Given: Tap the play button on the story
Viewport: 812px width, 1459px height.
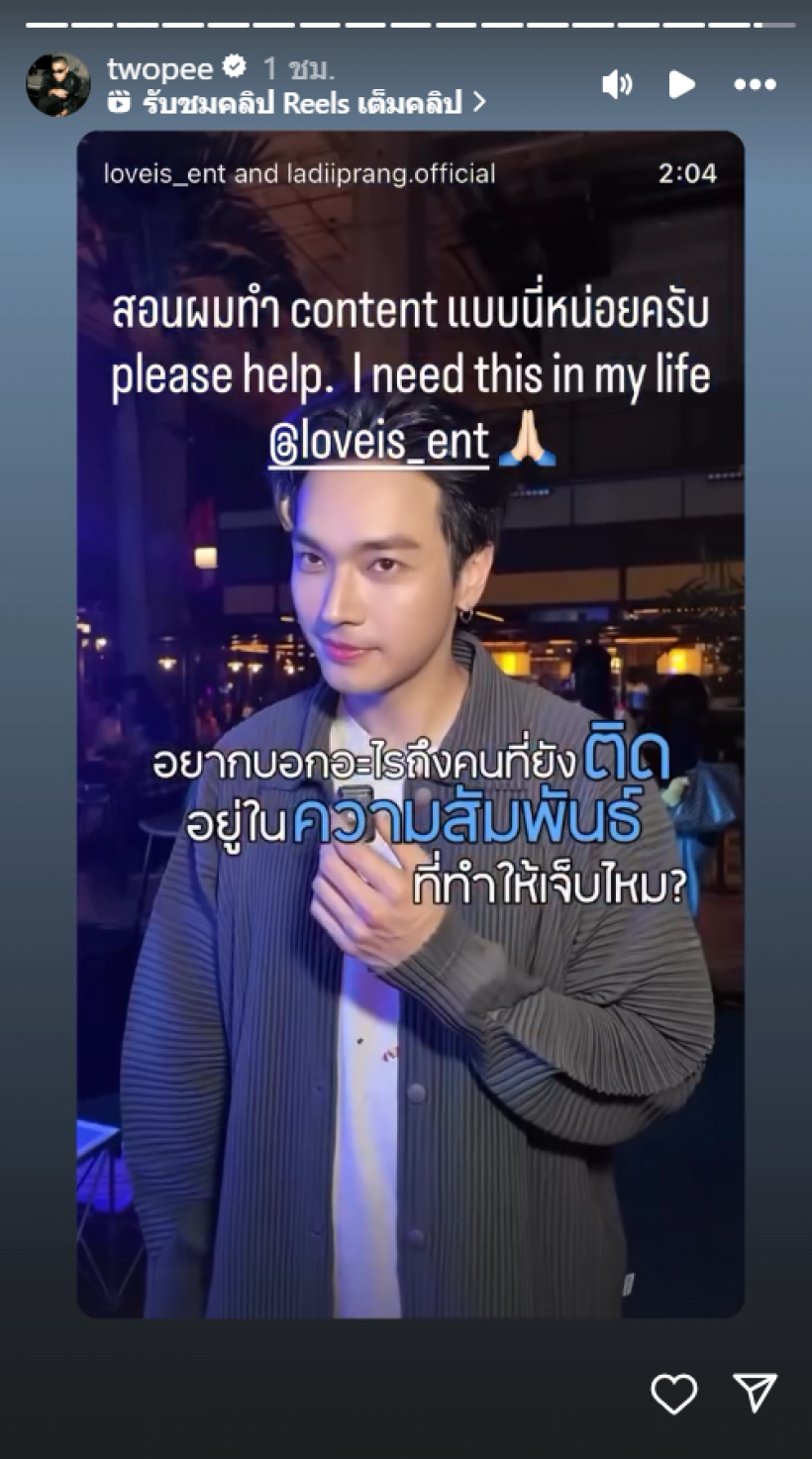Looking at the screenshot, I should pos(681,85).
